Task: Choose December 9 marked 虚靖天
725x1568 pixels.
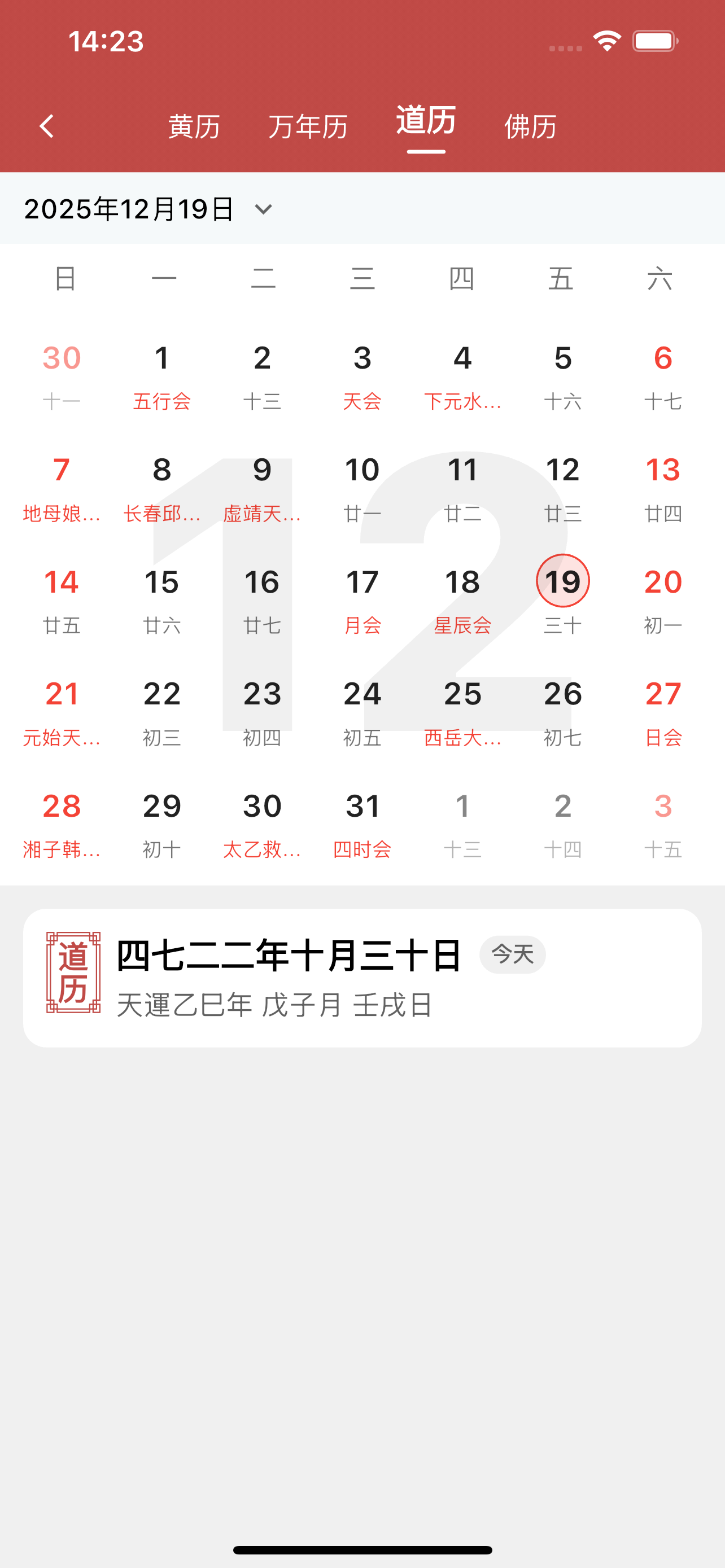Action: tap(263, 488)
